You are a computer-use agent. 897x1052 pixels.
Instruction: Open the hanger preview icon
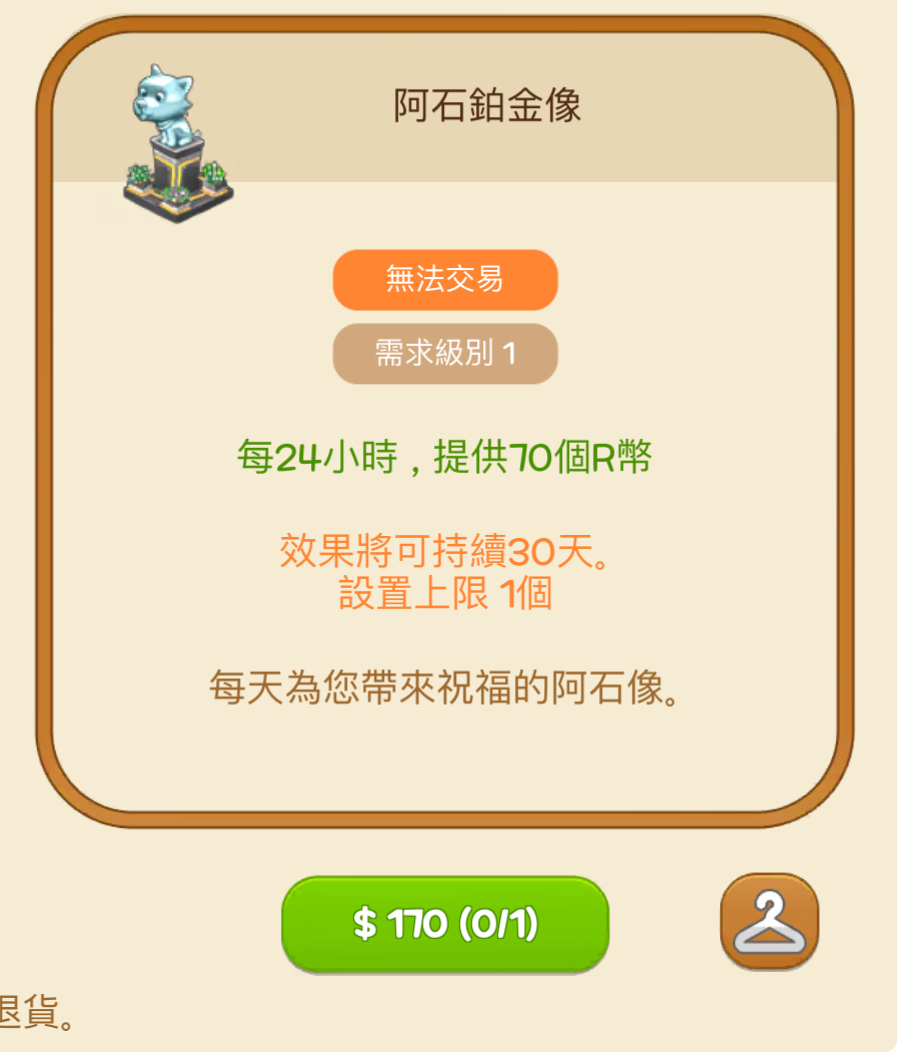(x=769, y=921)
